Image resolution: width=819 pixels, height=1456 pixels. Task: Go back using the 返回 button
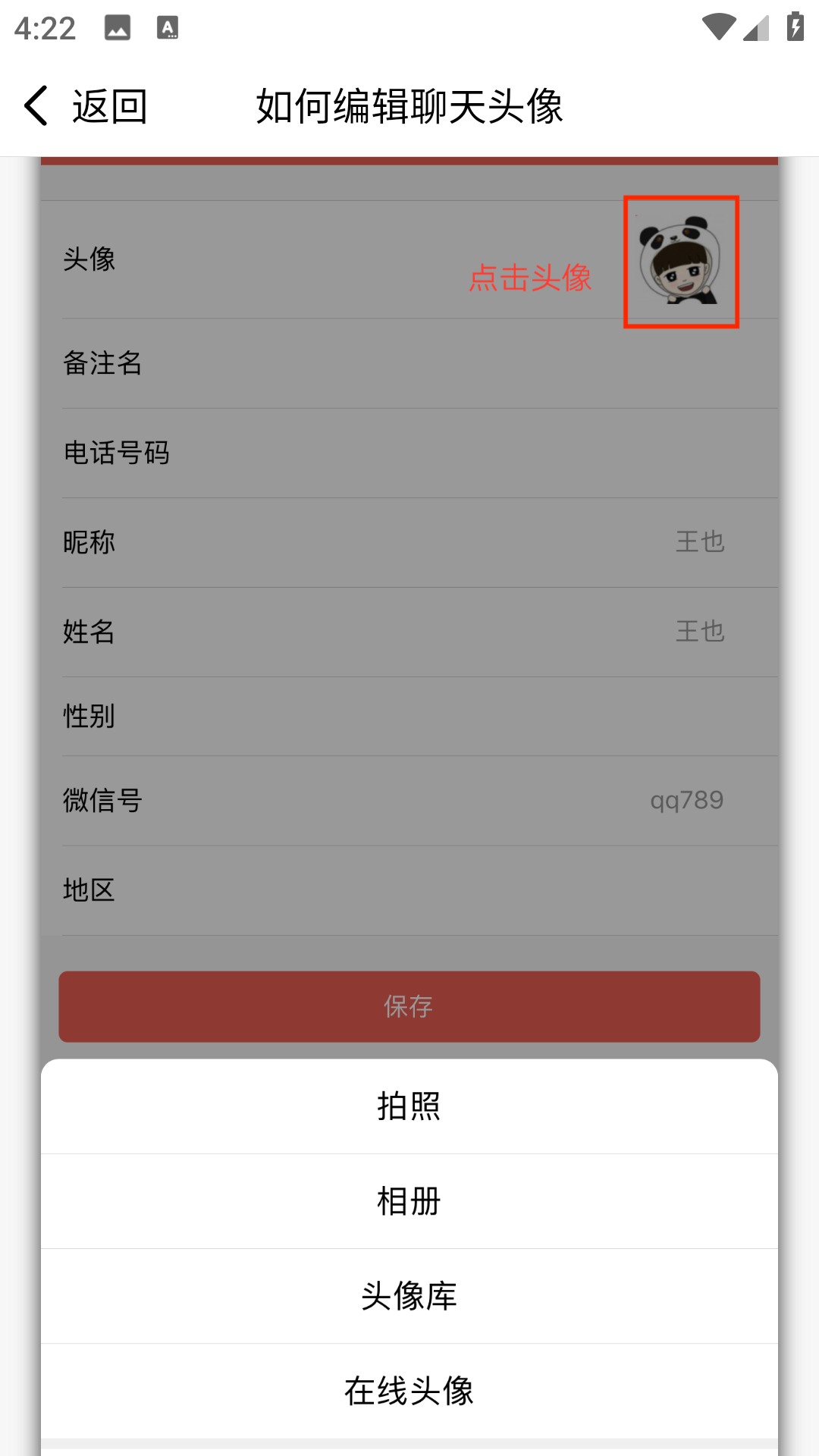pos(85,106)
